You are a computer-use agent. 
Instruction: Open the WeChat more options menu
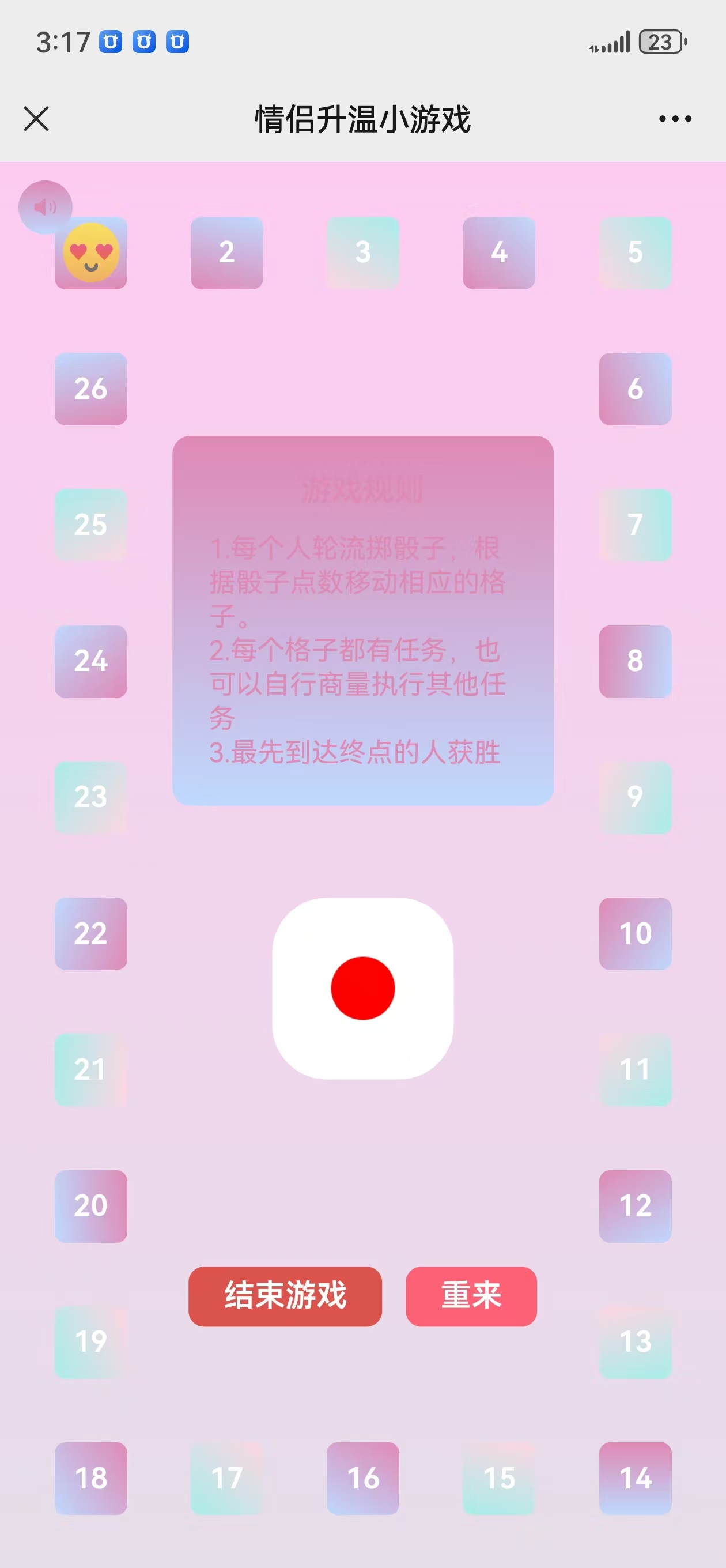pos(674,119)
